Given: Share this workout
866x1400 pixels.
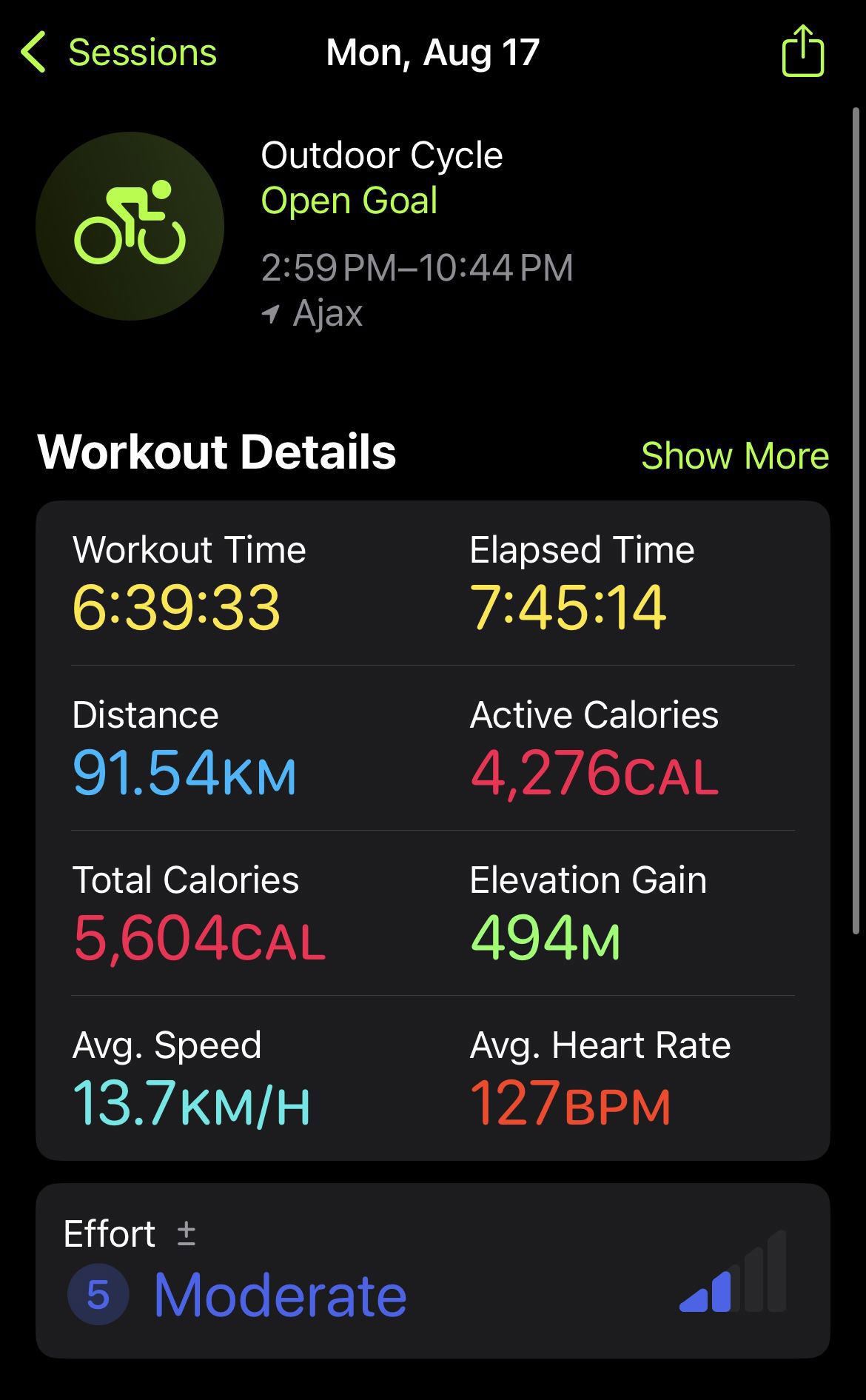Looking at the screenshot, I should click(x=803, y=51).
